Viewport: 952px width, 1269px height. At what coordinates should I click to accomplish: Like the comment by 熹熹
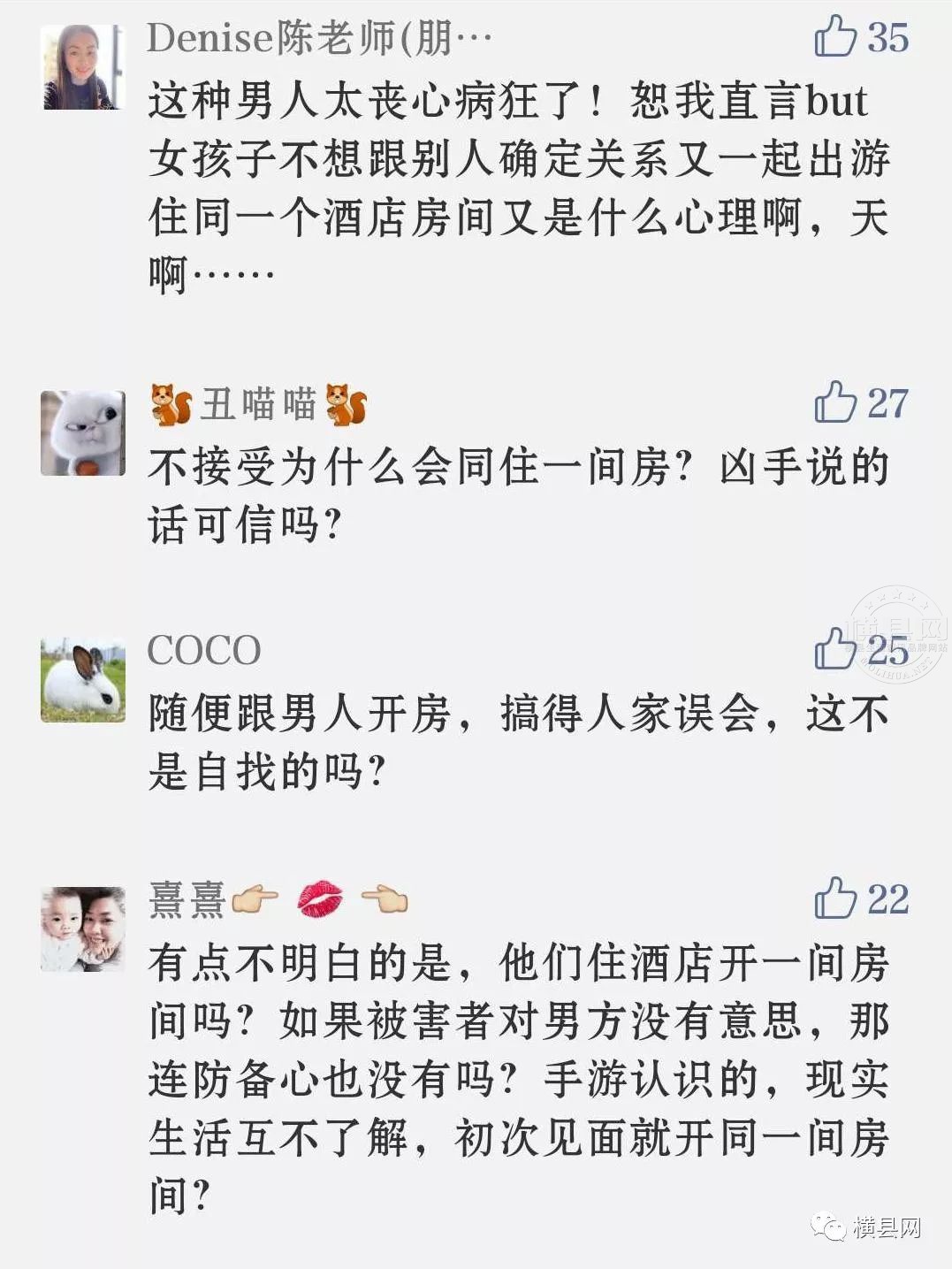coord(835,898)
